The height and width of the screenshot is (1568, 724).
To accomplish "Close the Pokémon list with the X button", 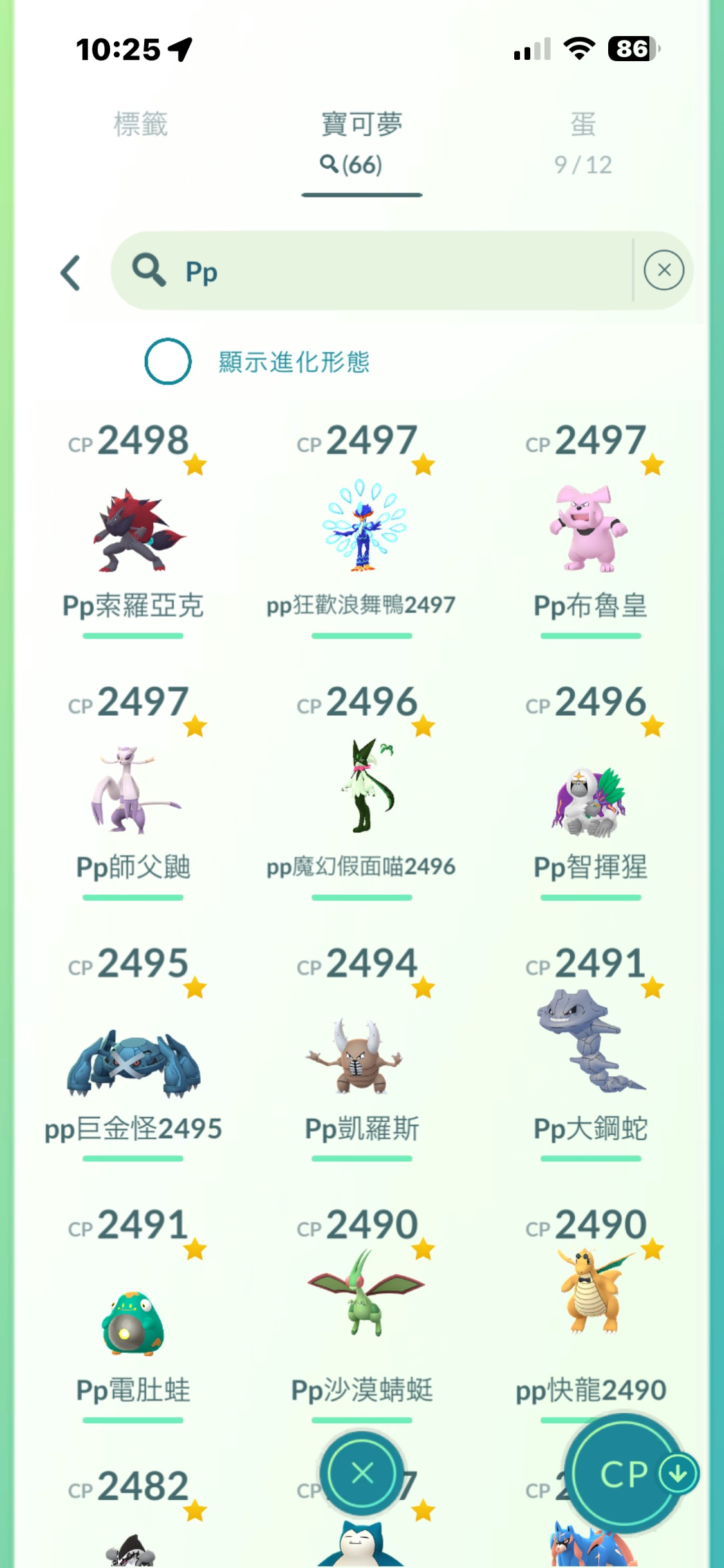I will point(362,1473).
